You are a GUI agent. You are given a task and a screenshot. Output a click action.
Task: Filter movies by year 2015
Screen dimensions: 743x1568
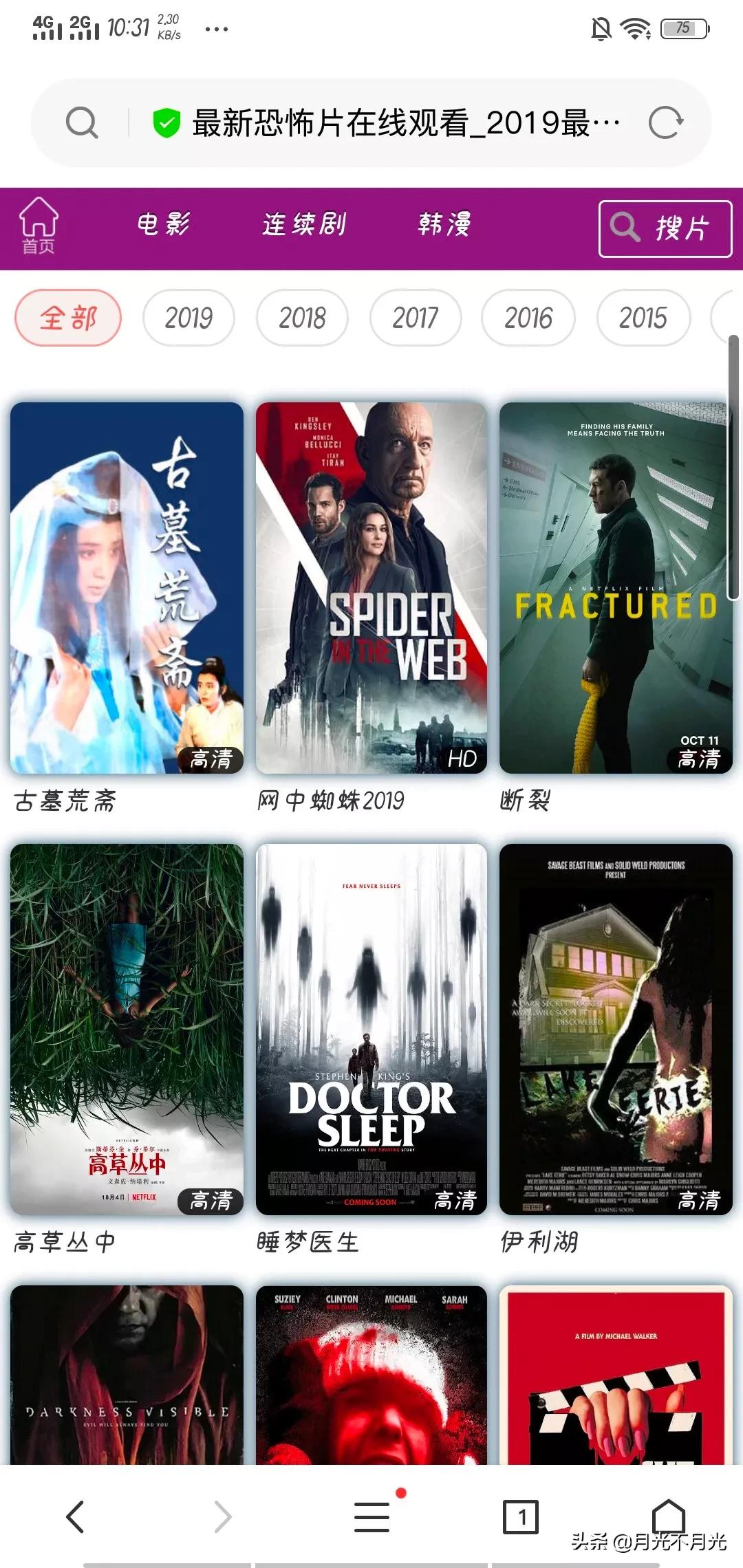click(x=643, y=318)
